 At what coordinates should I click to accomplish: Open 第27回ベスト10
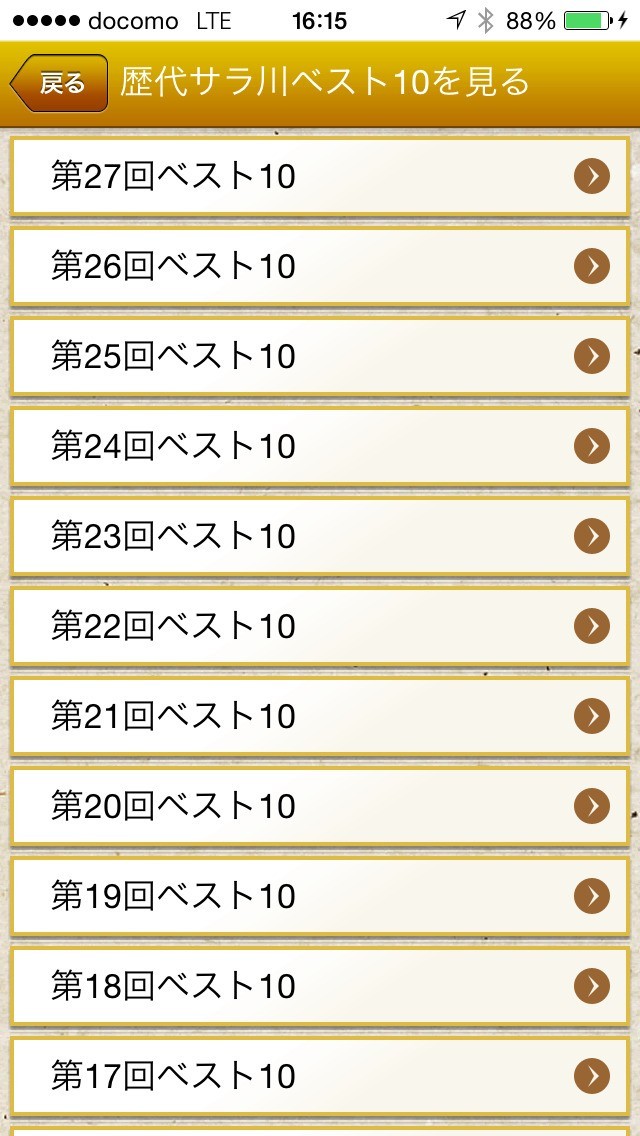pyautogui.click(x=320, y=177)
